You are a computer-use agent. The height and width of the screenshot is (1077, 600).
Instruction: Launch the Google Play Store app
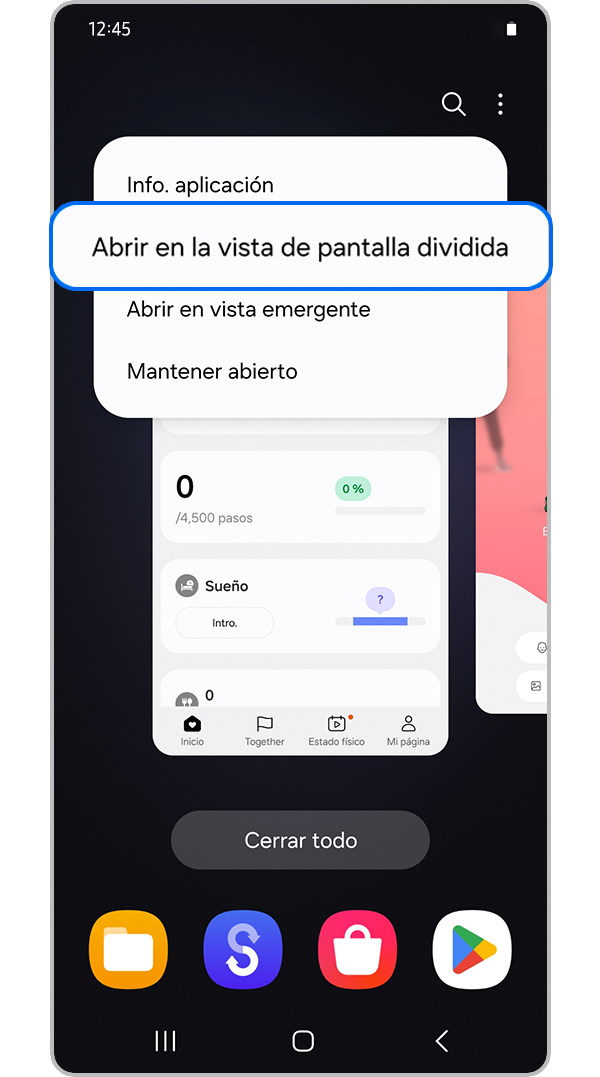[472, 949]
